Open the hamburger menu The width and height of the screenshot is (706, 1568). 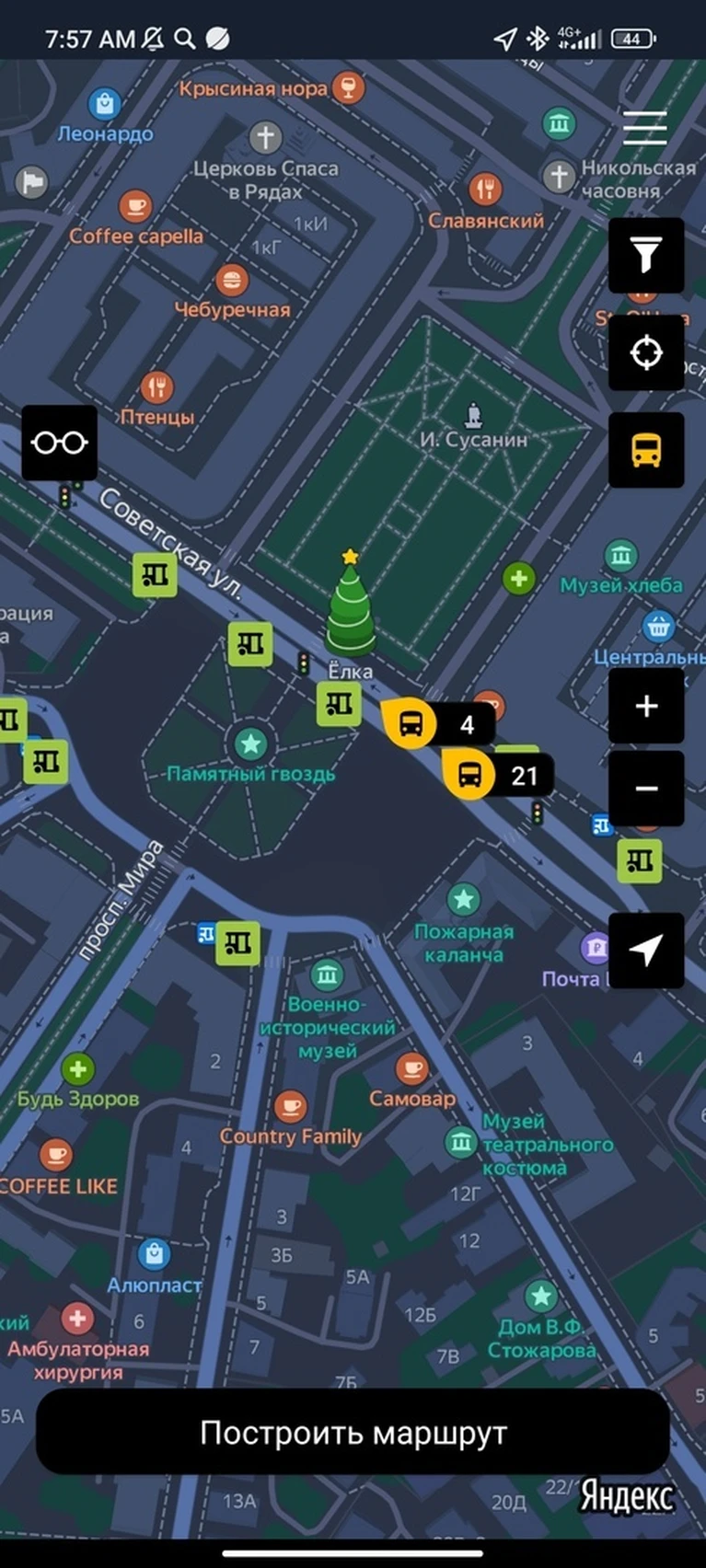coord(644,128)
